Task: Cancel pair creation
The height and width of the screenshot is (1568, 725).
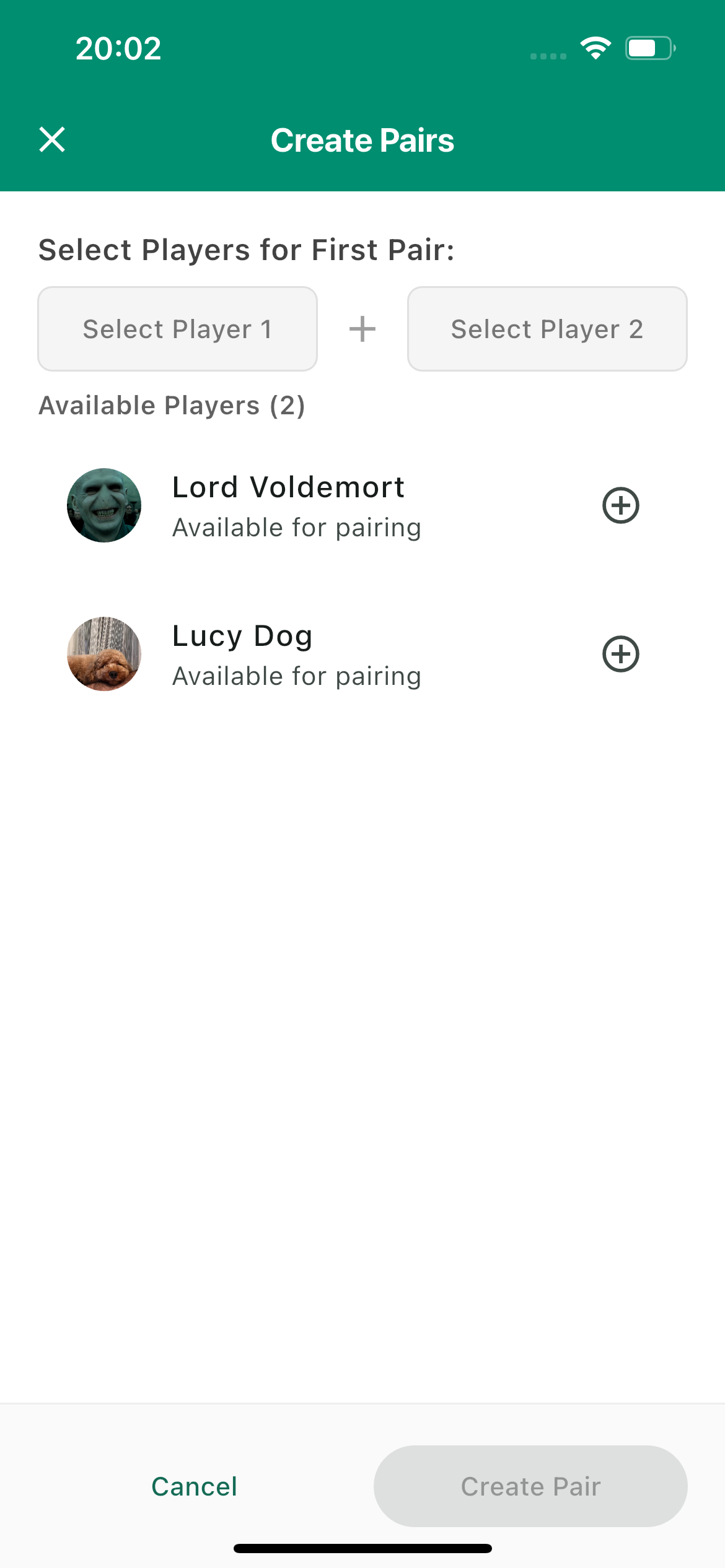Action: click(x=194, y=1486)
